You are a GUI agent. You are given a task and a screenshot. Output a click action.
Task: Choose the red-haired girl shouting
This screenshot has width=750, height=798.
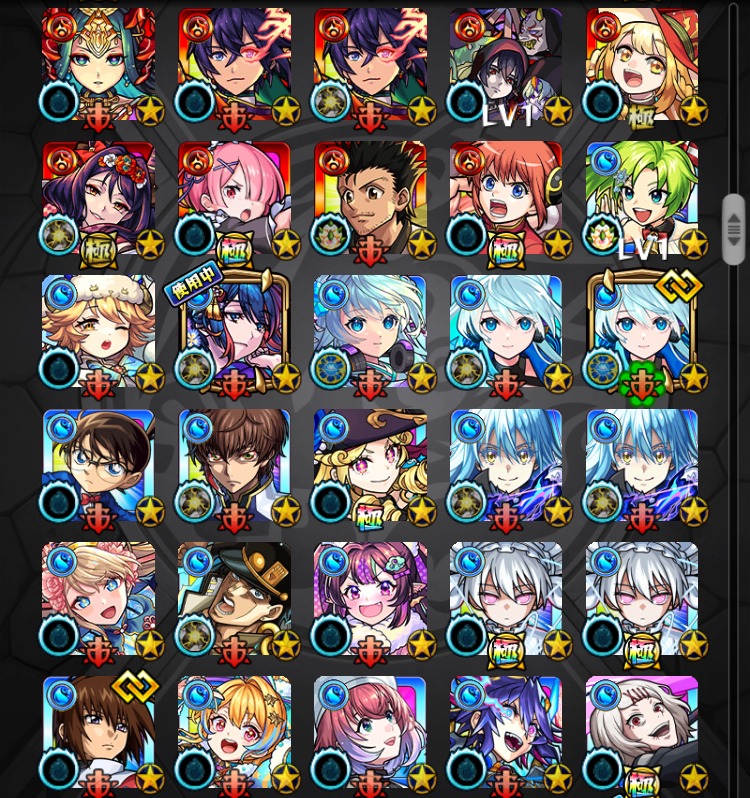tap(506, 198)
